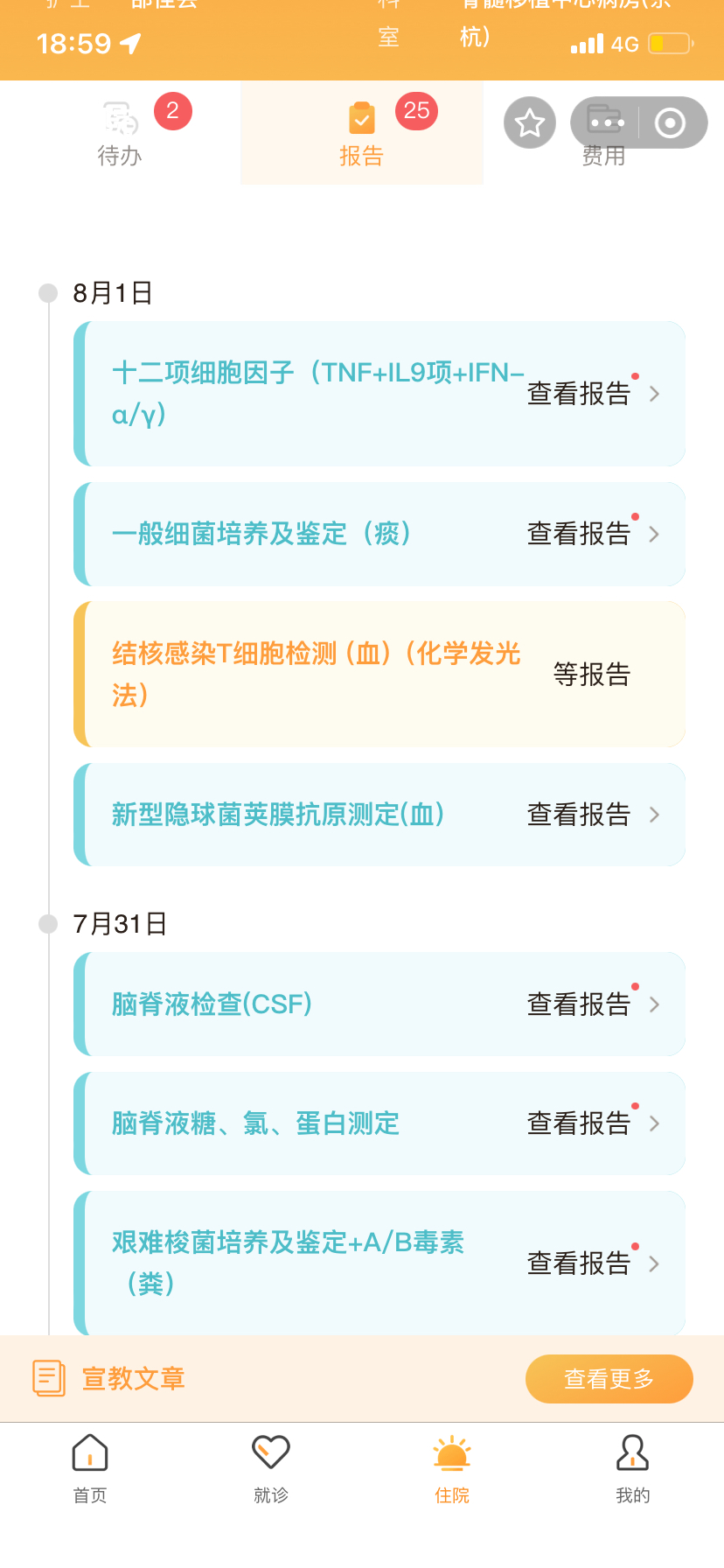The height and width of the screenshot is (1568, 724).
Task: Switch to the 待办 tab
Action: 121,133
